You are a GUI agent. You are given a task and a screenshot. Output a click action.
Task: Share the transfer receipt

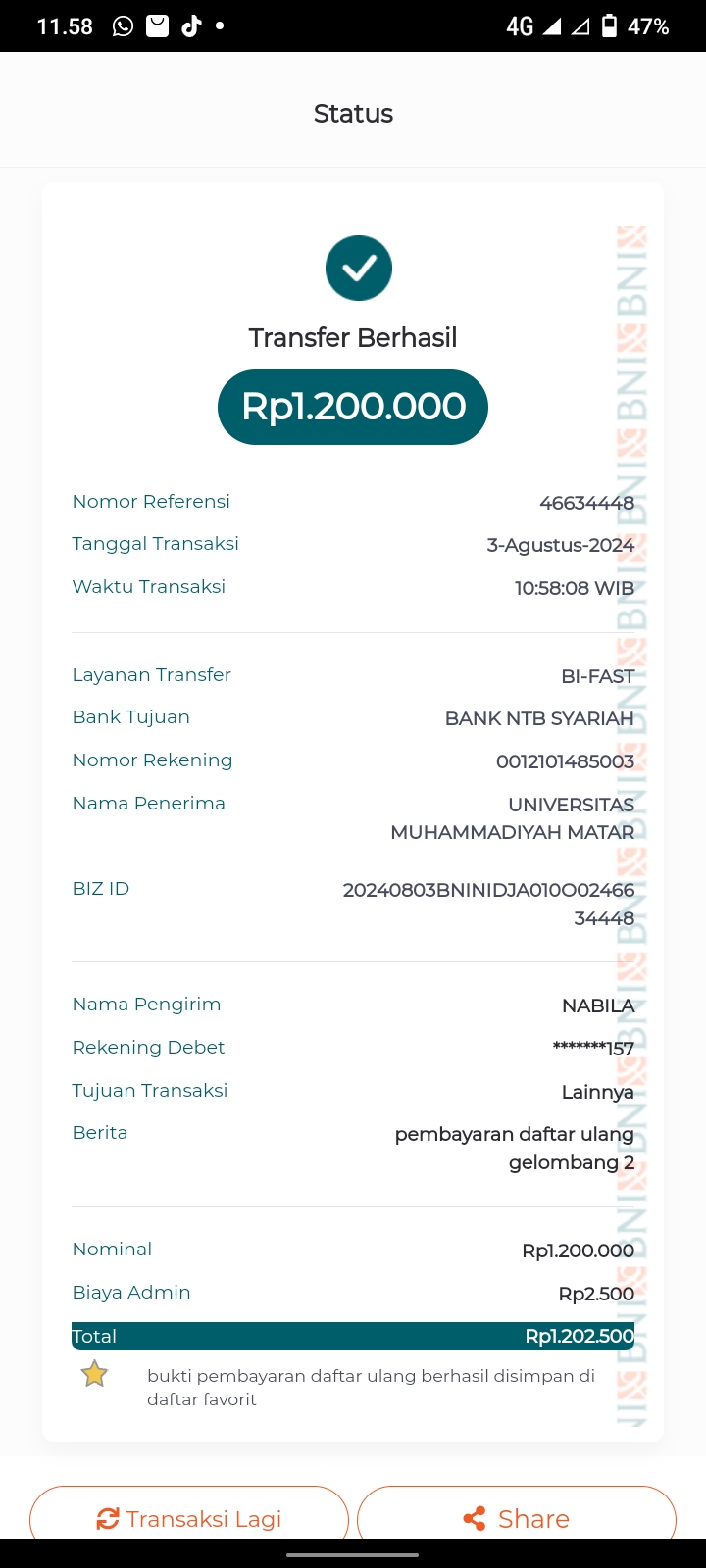[517, 1518]
